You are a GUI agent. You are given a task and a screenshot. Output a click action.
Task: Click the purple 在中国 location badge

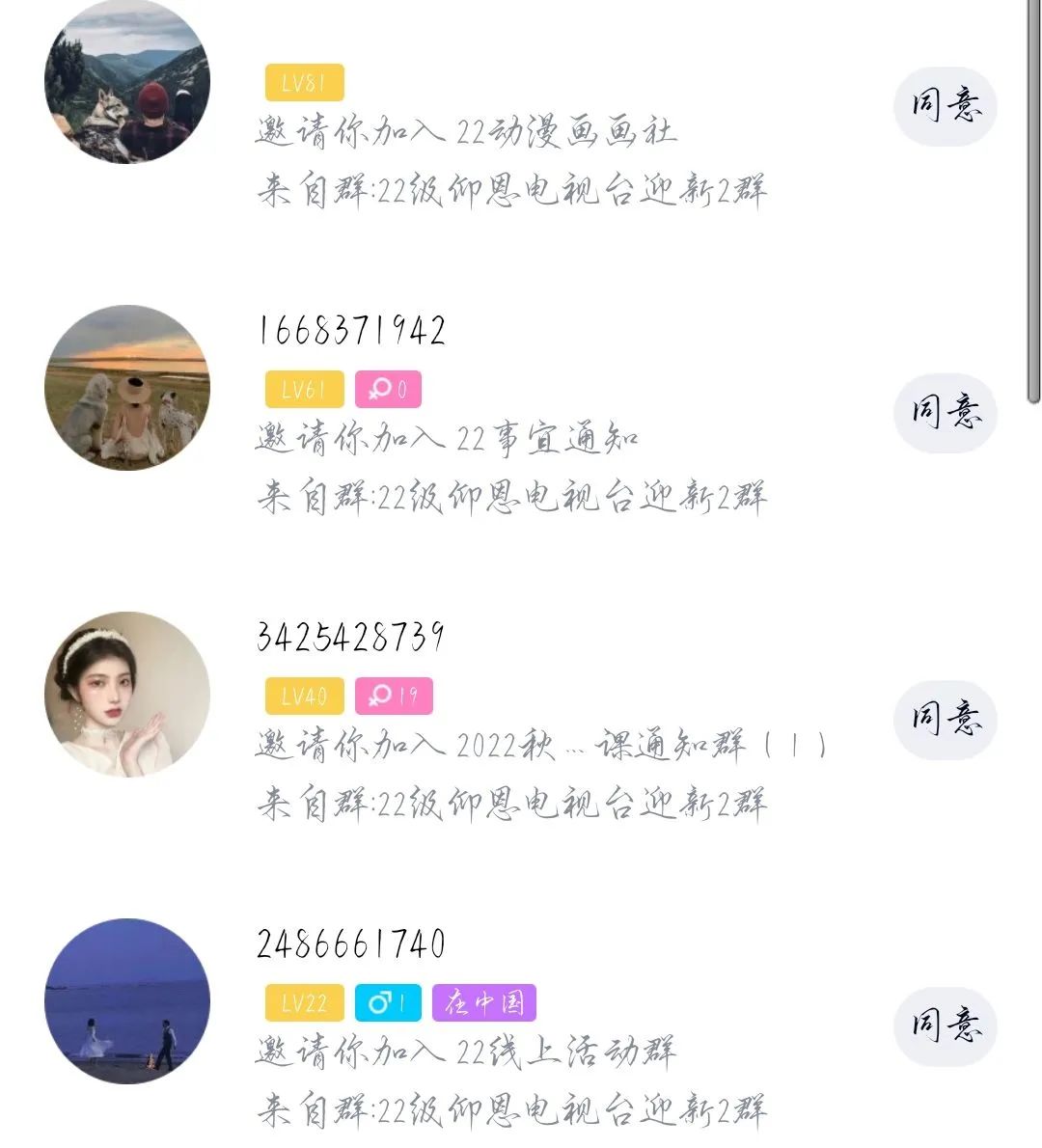tap(487, 1003)
